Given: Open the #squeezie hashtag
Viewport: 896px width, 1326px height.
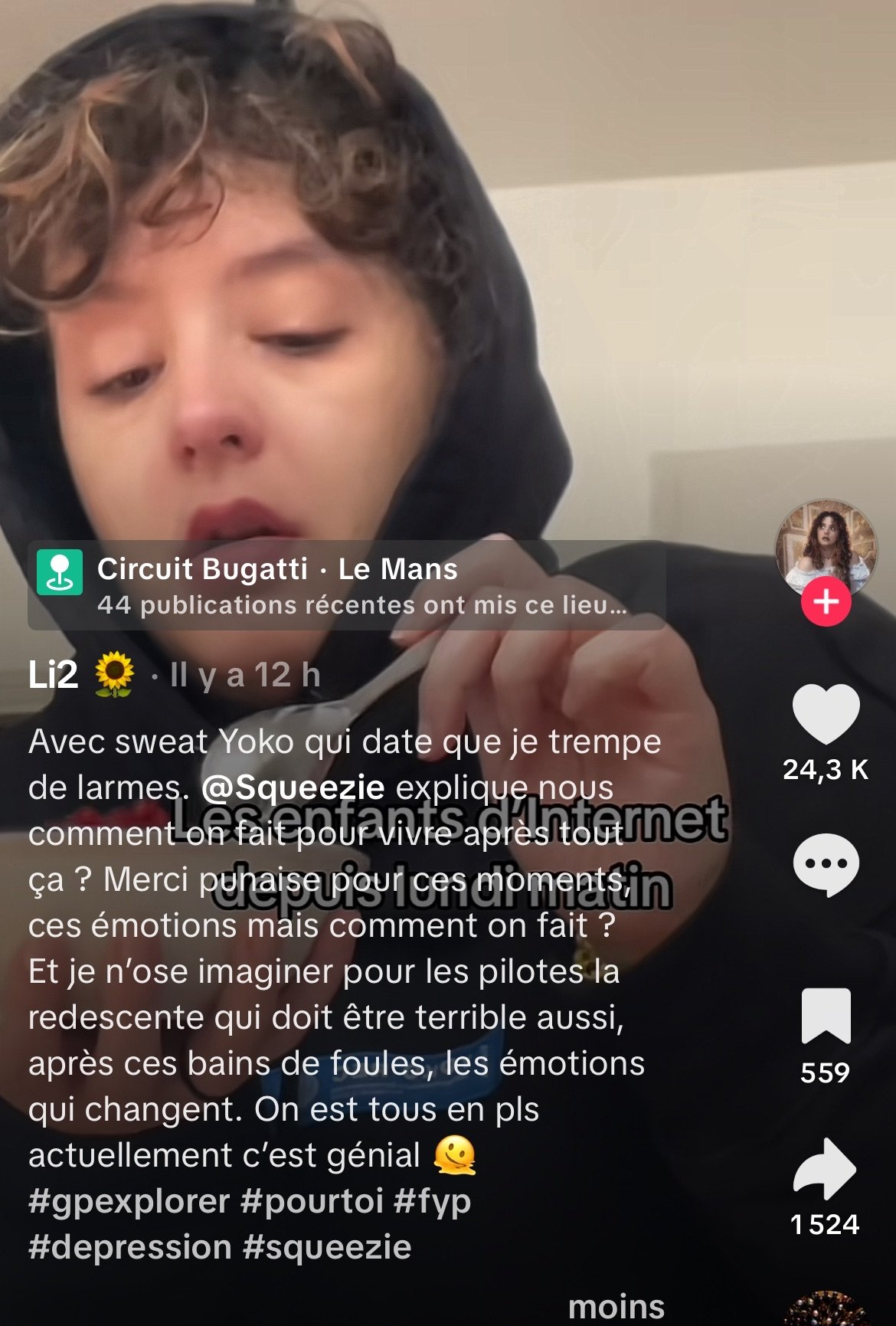Looking at the screenshot, I should click(327, 1247).
